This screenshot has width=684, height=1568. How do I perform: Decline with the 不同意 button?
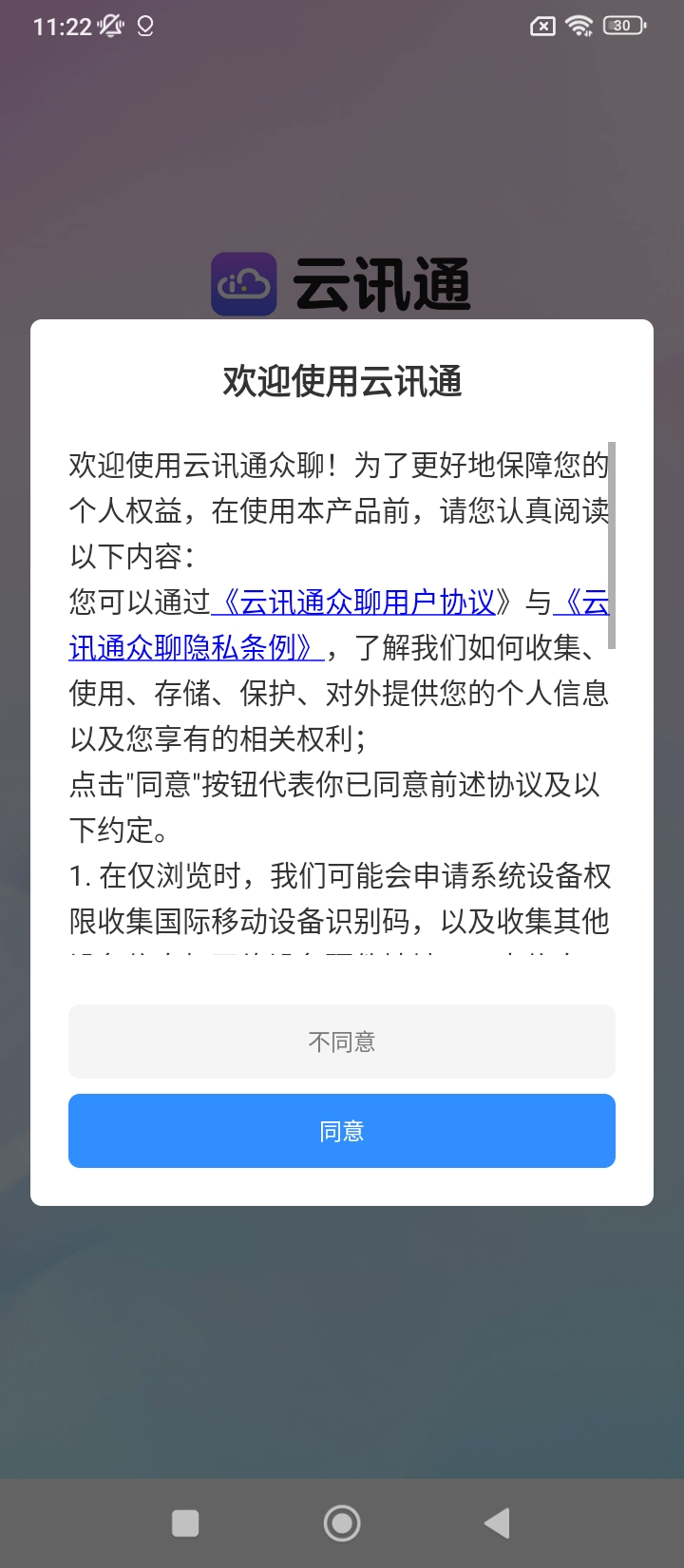coord(342,1042)
